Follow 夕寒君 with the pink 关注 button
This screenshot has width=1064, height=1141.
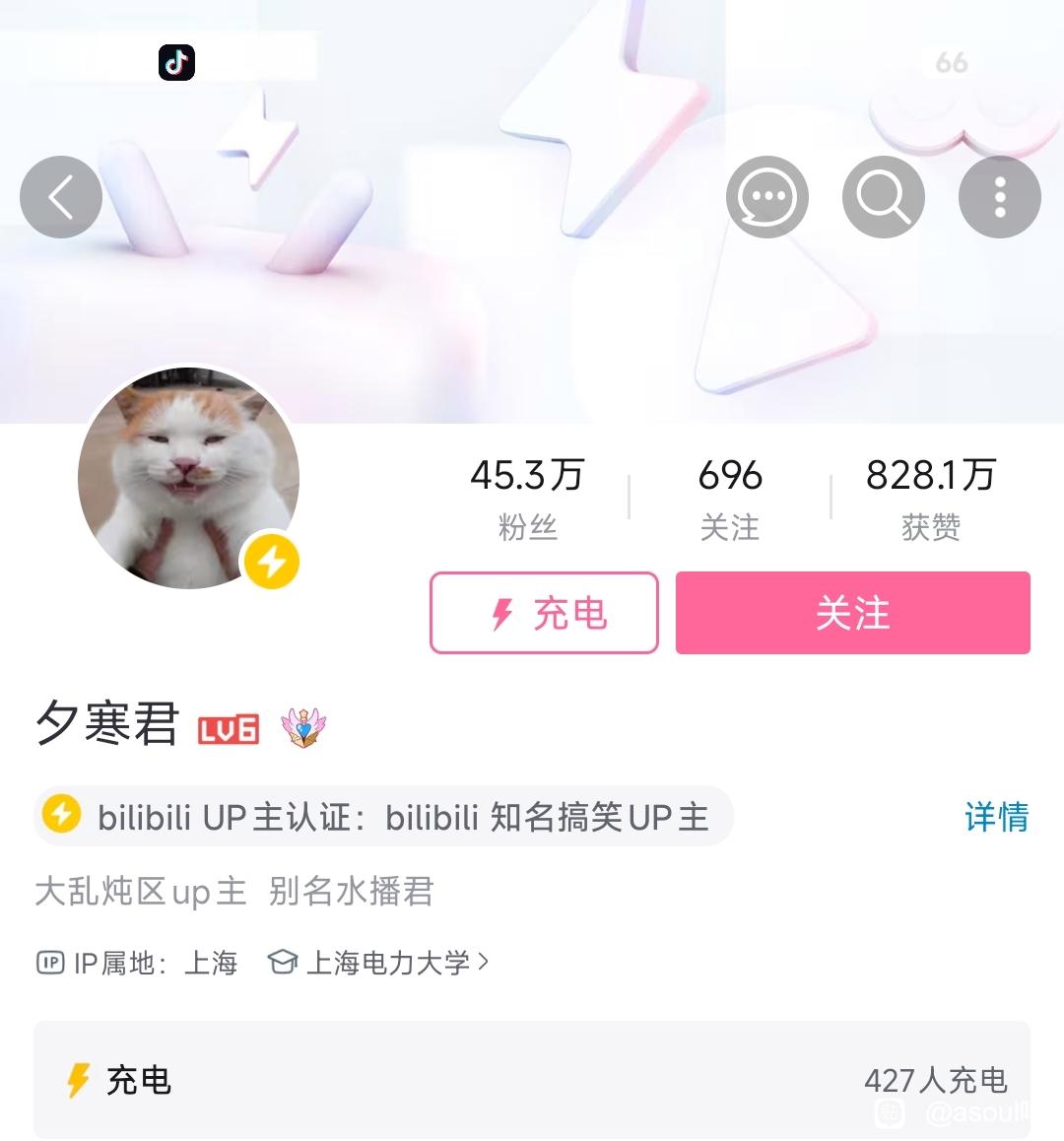coord(852,613)
